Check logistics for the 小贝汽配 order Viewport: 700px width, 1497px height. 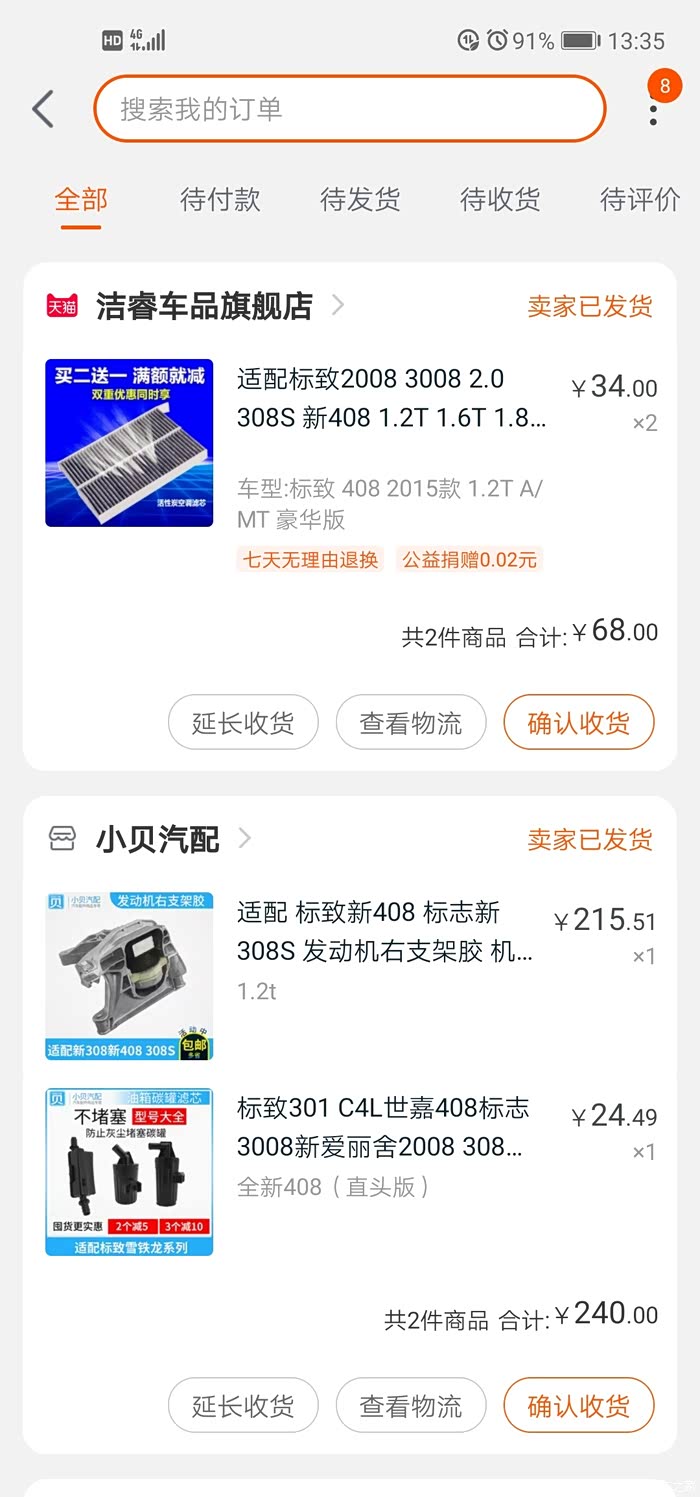click(x=411, y=1405)
